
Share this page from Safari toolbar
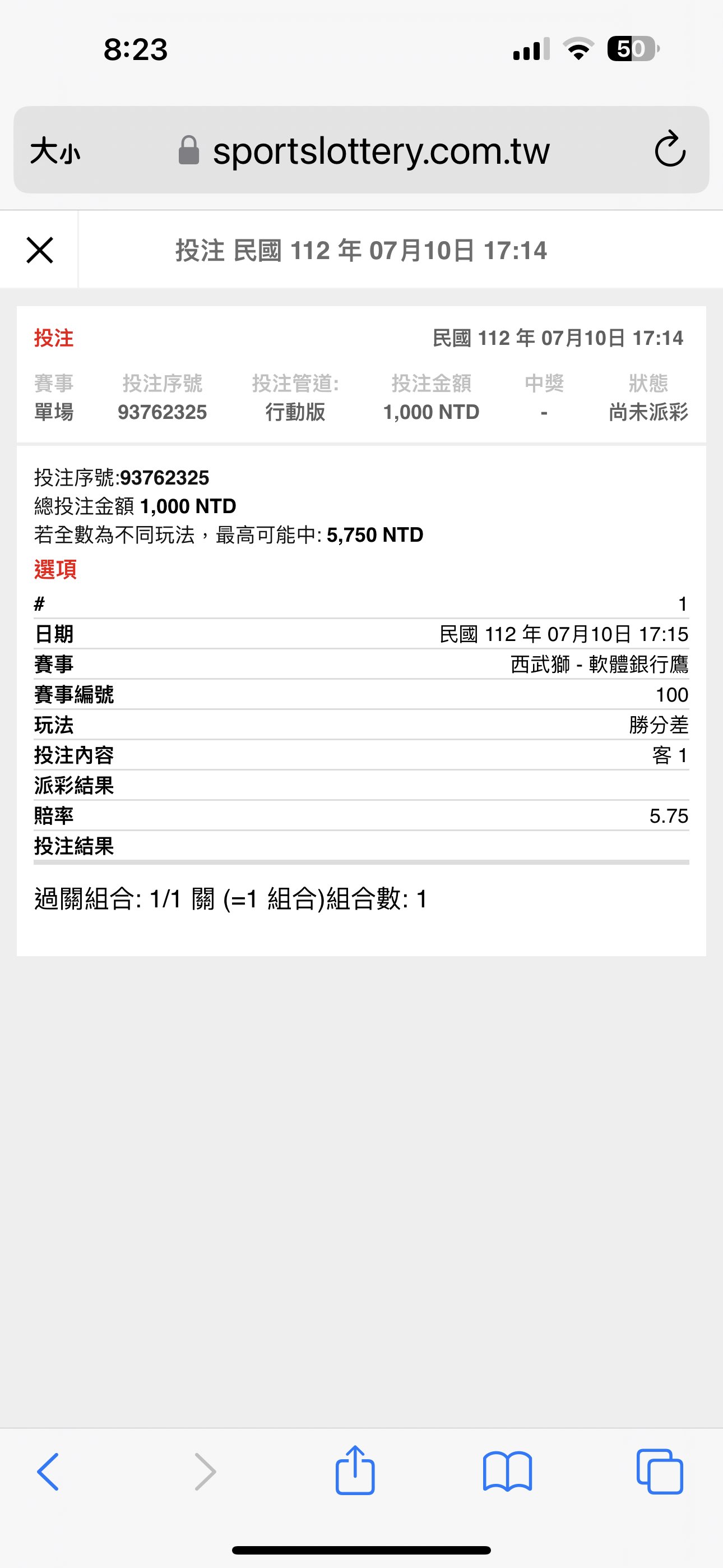point(355,1470)
